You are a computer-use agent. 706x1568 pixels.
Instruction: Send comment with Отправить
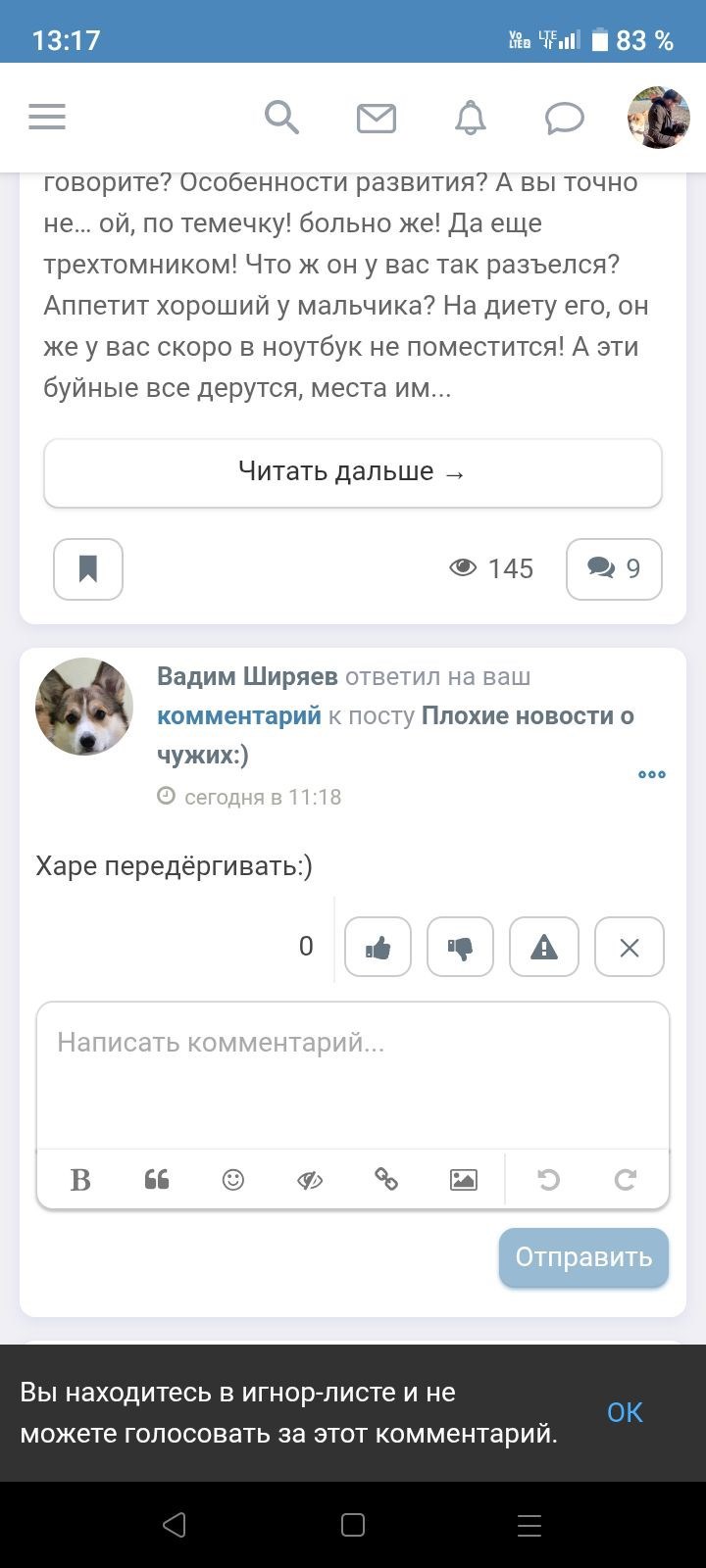(x=583, y=1257)
